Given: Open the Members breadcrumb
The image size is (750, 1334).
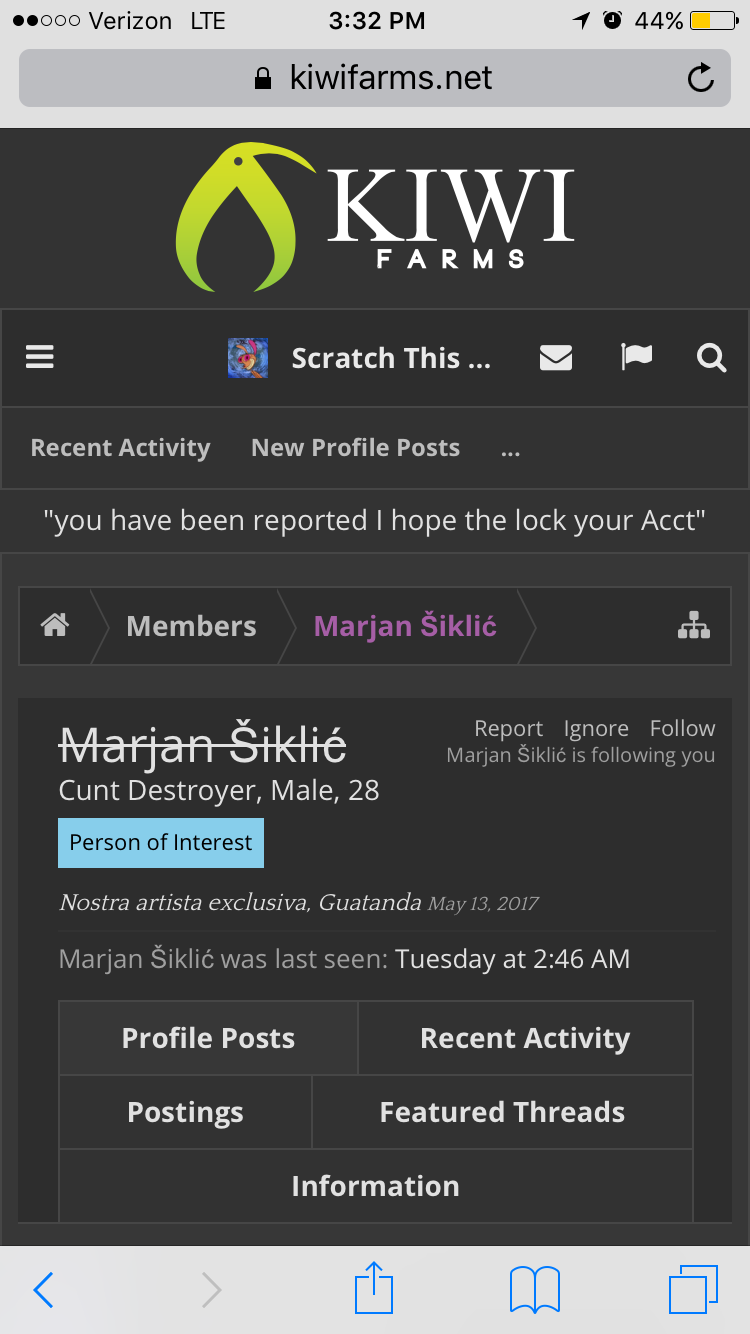Looking at the screenshot, I should (191, 626).
